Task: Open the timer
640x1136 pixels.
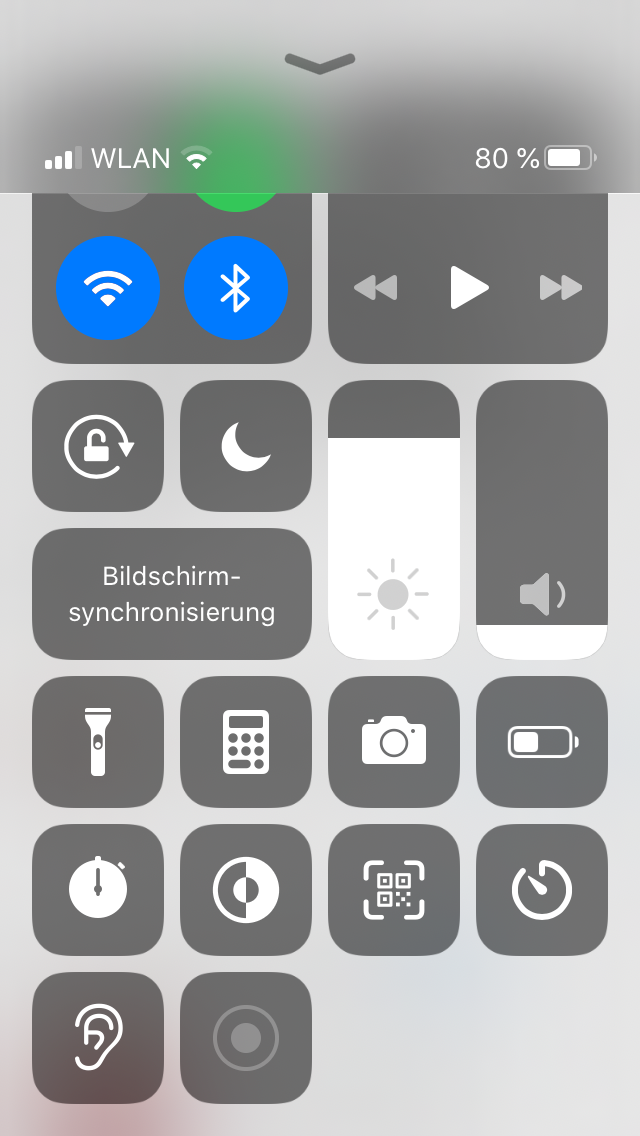Action: [x=542, y=890]
